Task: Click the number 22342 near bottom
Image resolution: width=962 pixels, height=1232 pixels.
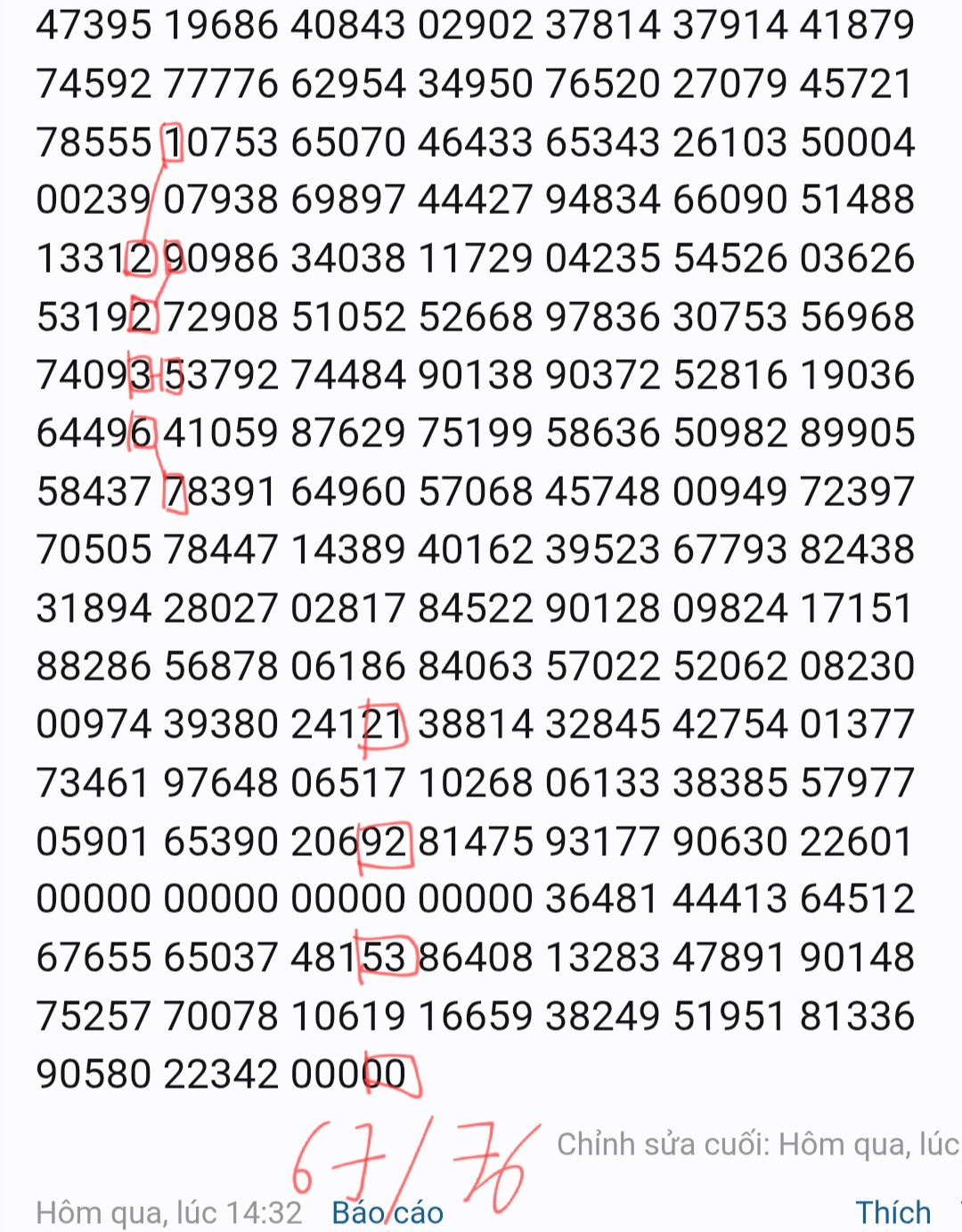Action: (x=221, y=1073)
